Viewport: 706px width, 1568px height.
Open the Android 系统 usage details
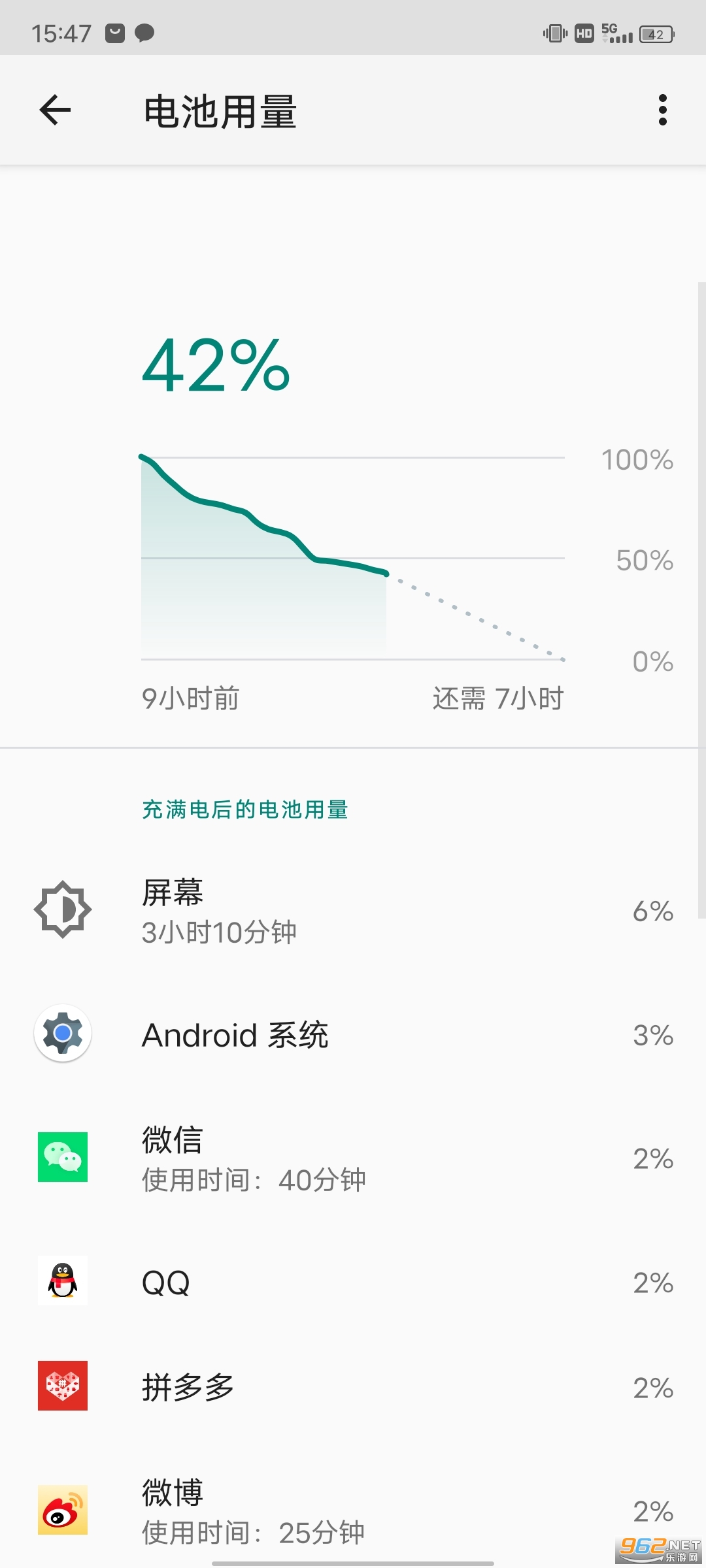pyautogui.click(x=353, y=1034)
